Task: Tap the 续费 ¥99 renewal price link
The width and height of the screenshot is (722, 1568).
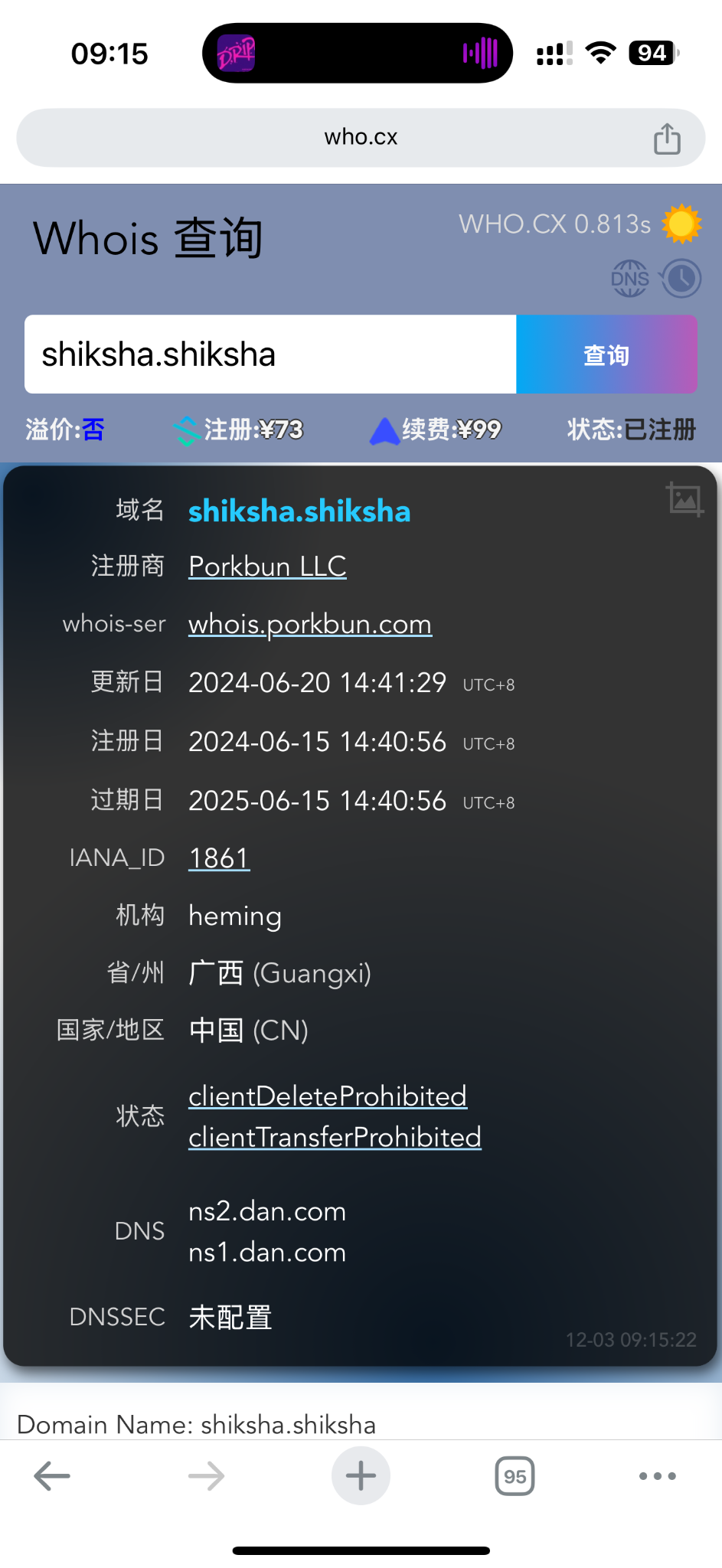Action: (436, 430)
